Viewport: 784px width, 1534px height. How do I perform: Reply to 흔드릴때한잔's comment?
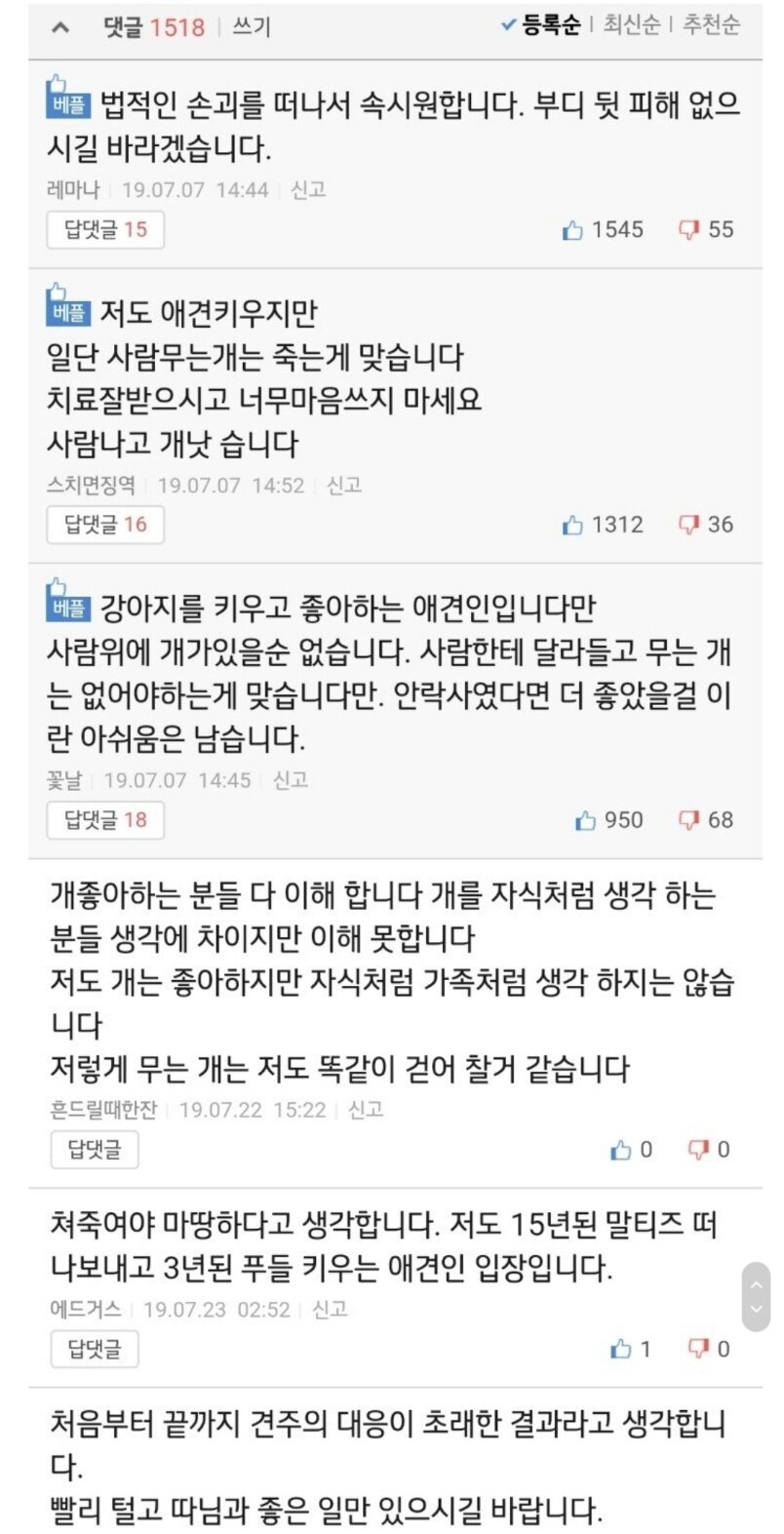(94, 1150)
